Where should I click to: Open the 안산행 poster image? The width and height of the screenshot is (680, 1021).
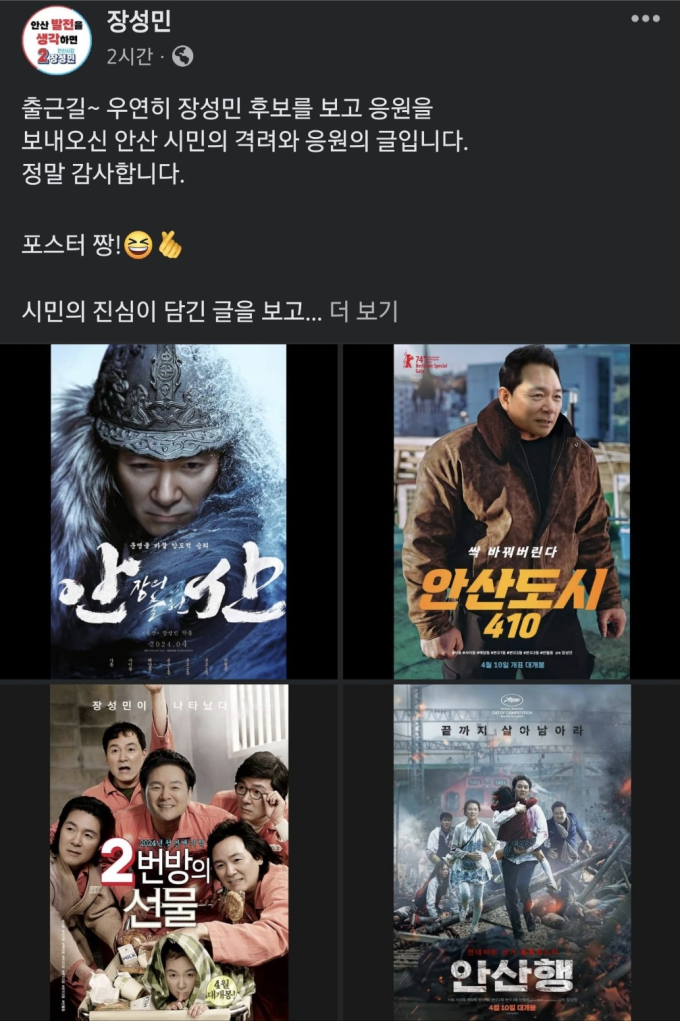[511, 851]
